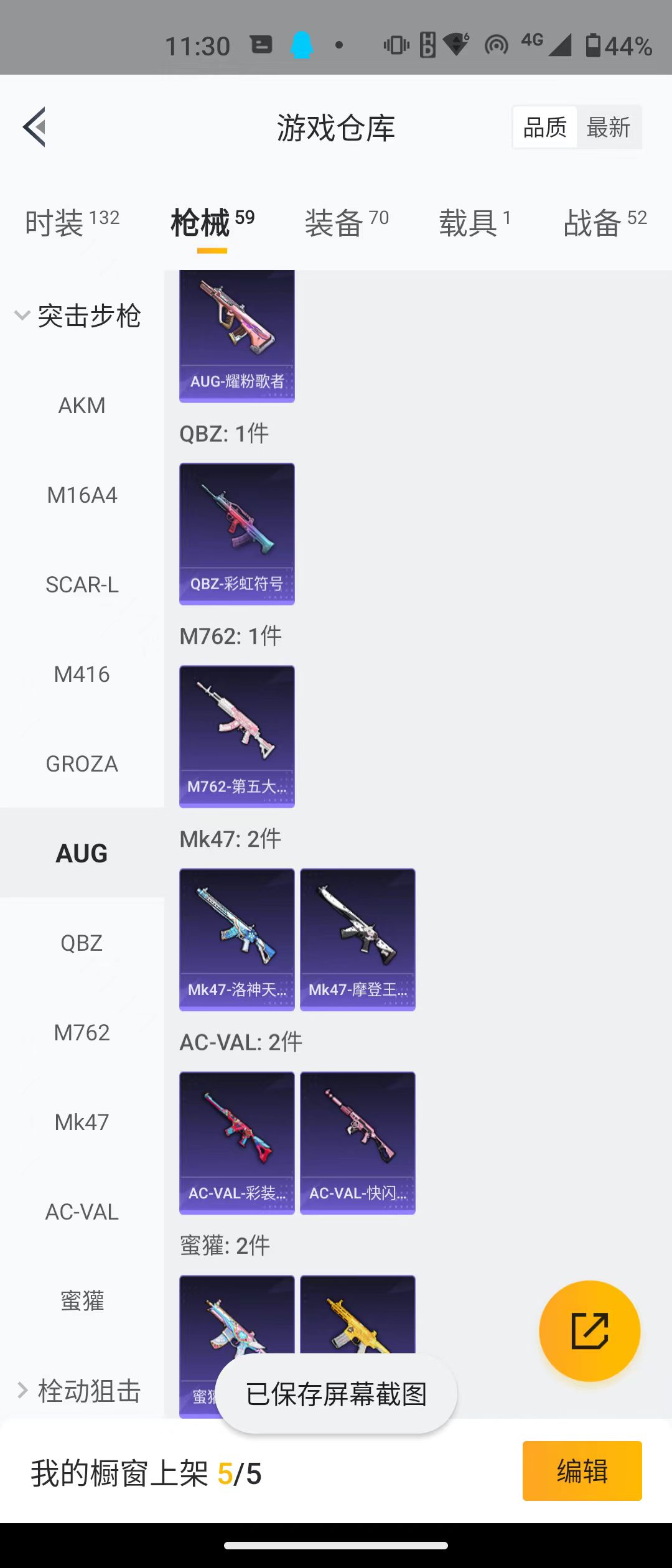View the M762-第五大 skin tile
The image size is (672, 1568).
237,736
